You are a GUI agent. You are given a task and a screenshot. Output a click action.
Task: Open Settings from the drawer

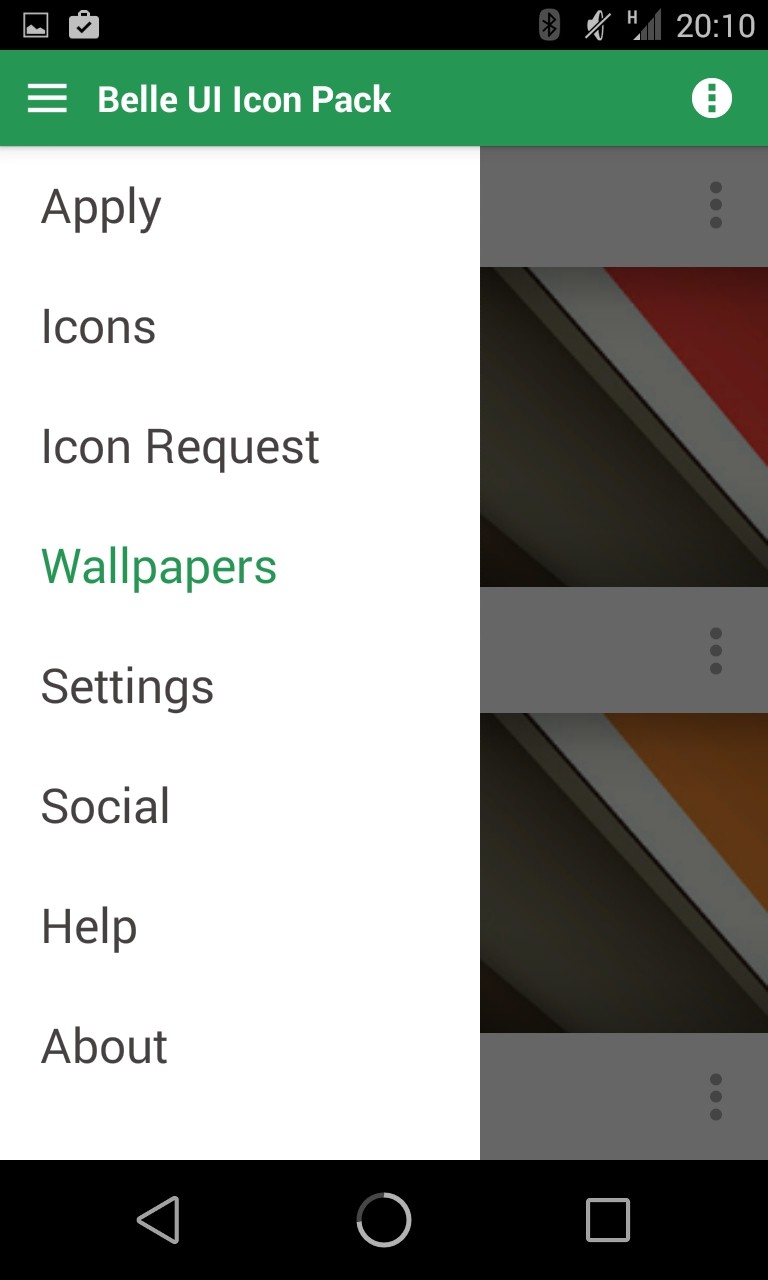(x=240, y=687)
